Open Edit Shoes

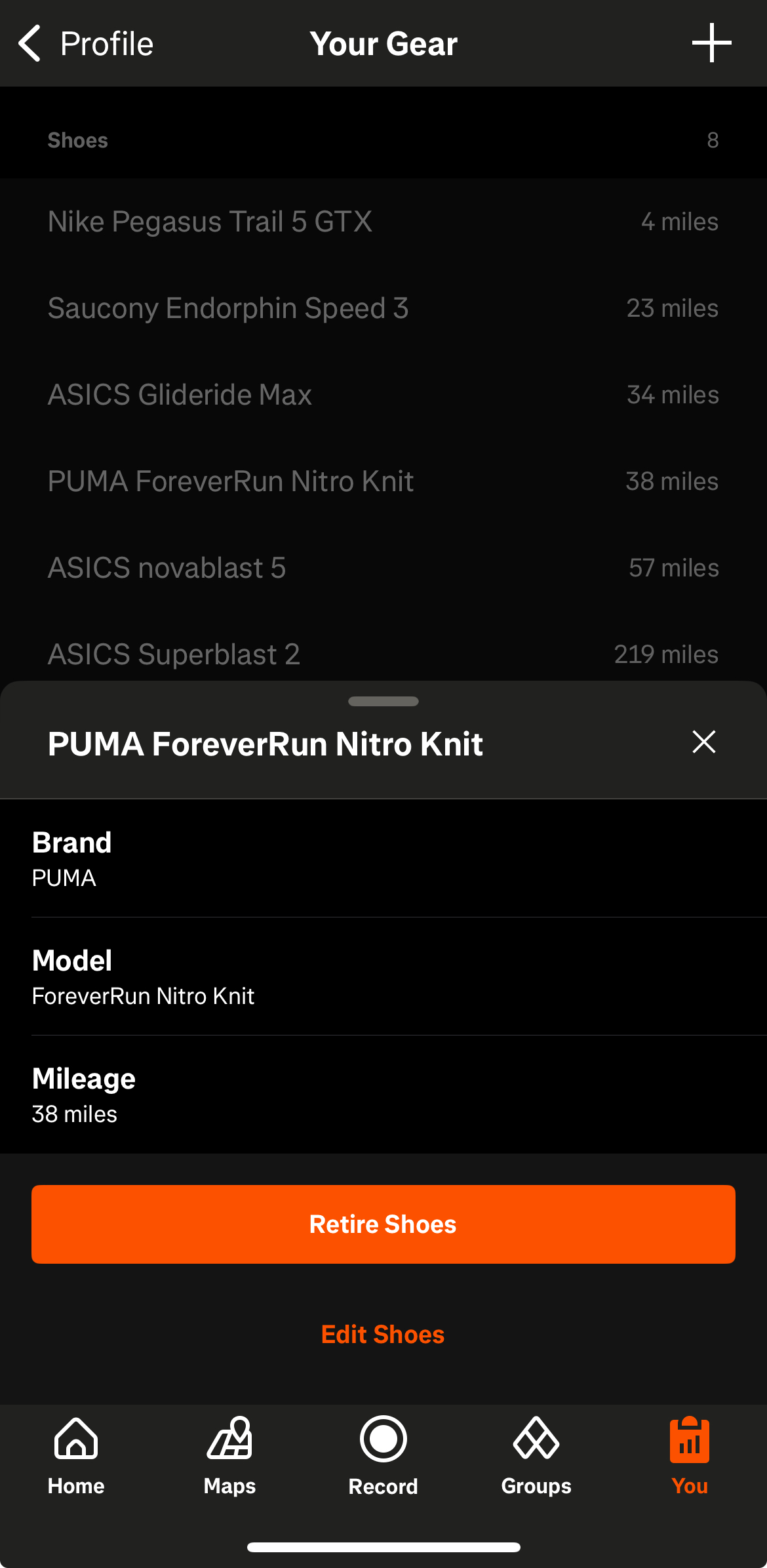pyautogui.click(x=383, y=1335)
